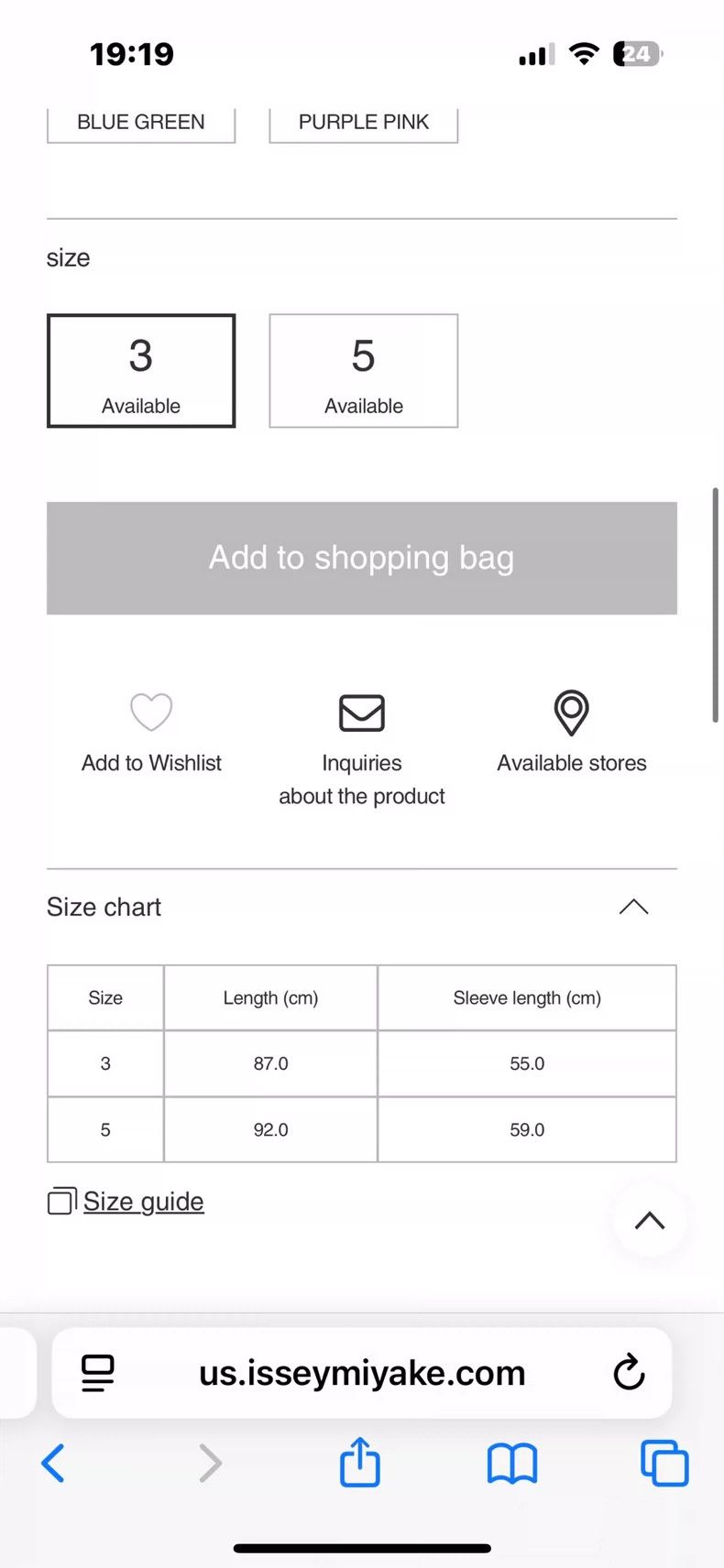
Task: Choose the PURPLE PINK color option
Action: [364, 124]
